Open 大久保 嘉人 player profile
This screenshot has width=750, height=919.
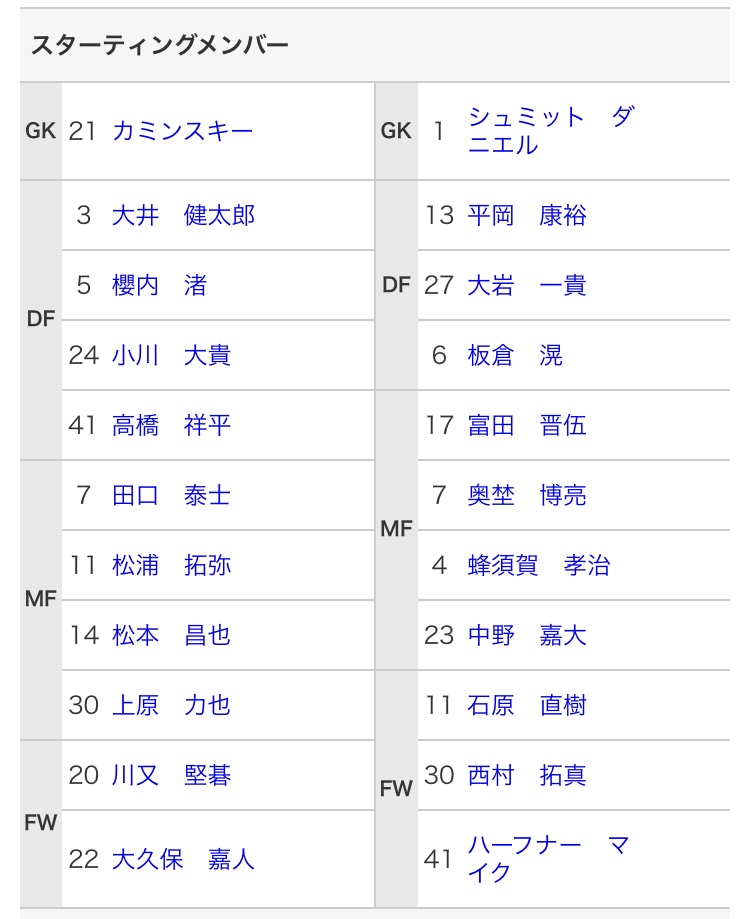click(183, 859)
